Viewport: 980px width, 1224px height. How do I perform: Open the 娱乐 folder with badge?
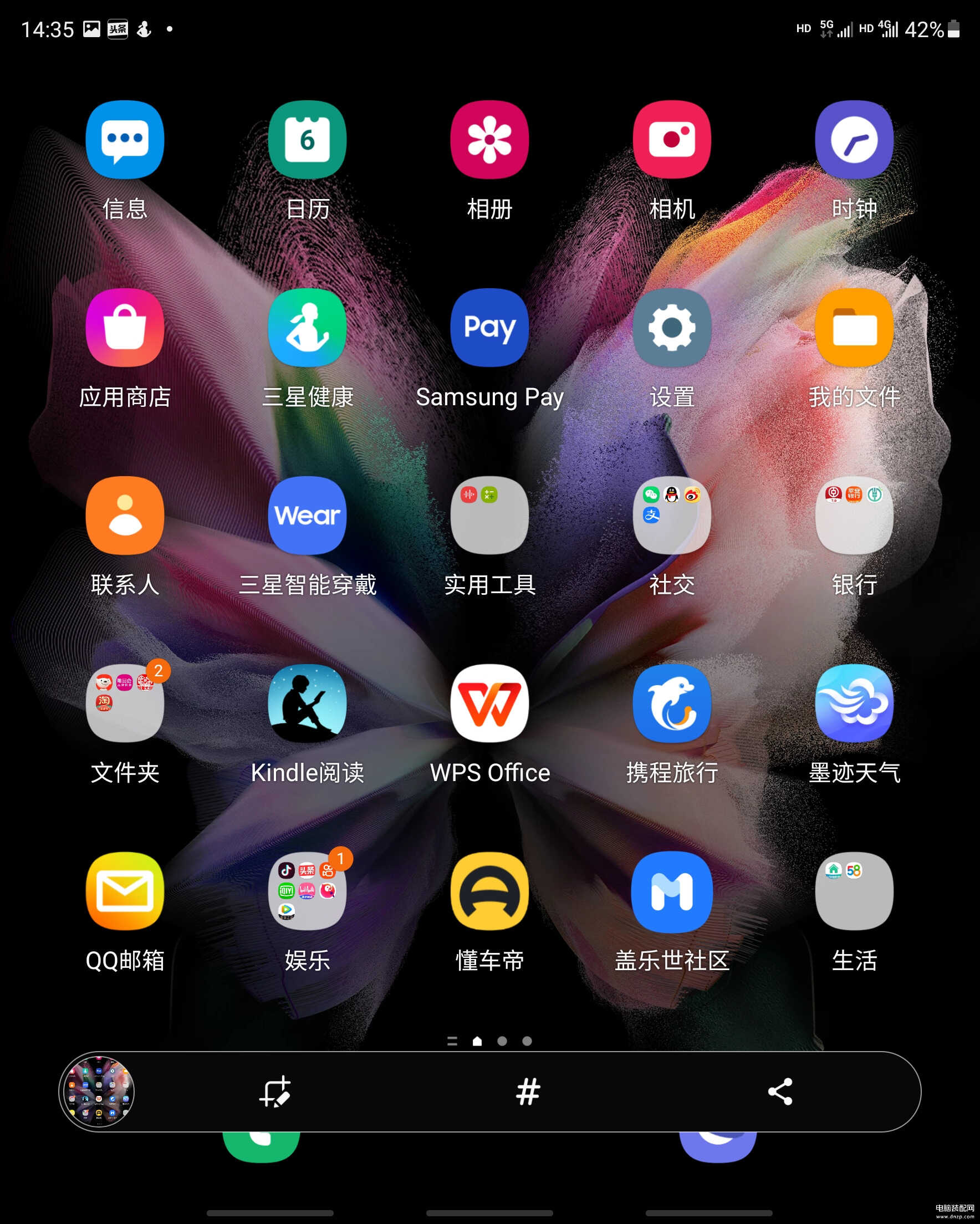point(307,891)
